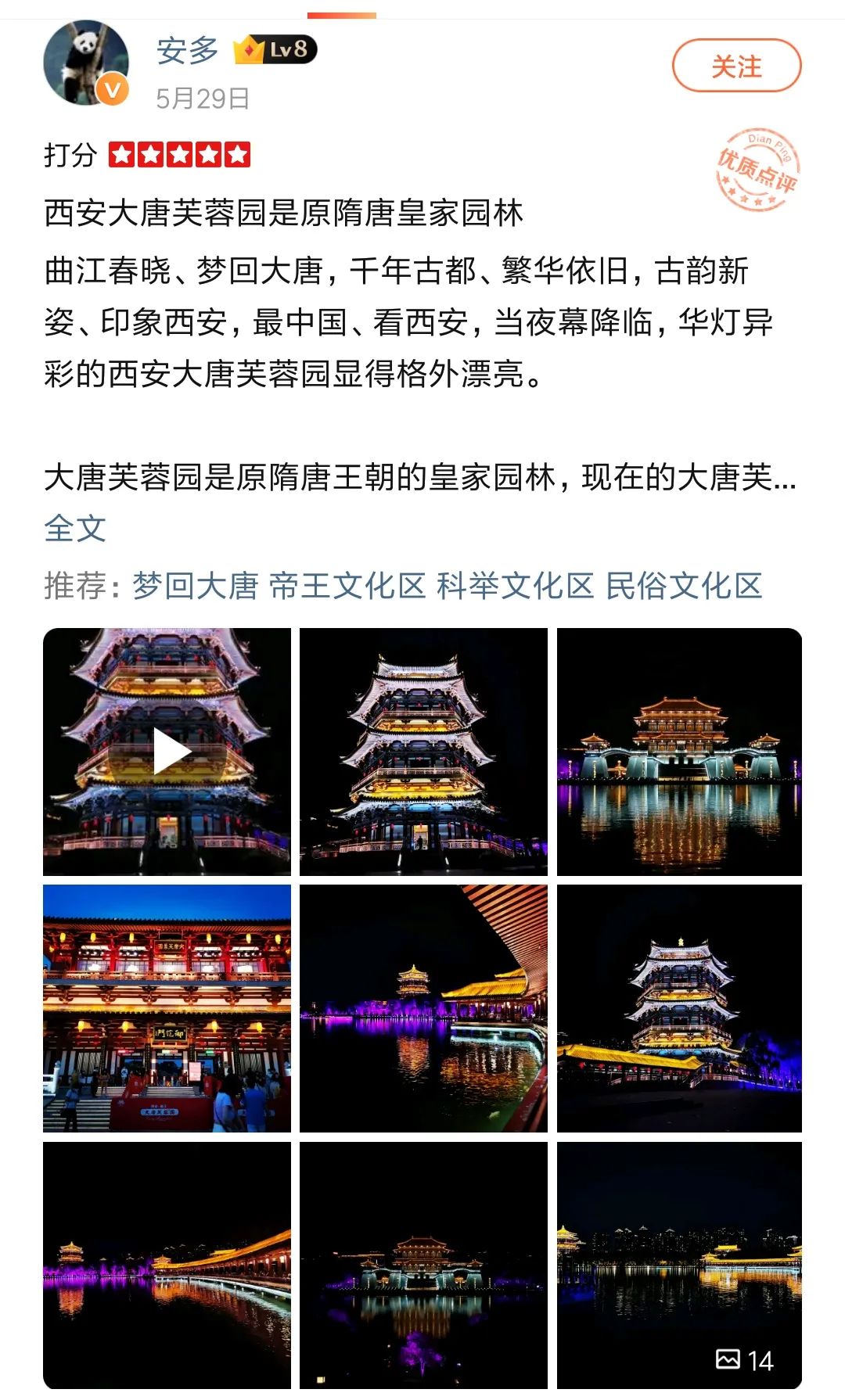Viewport: 845px width, 1400px height.
Task: Open the pagoda with purple trees photo
Action: pos(679,1008)
